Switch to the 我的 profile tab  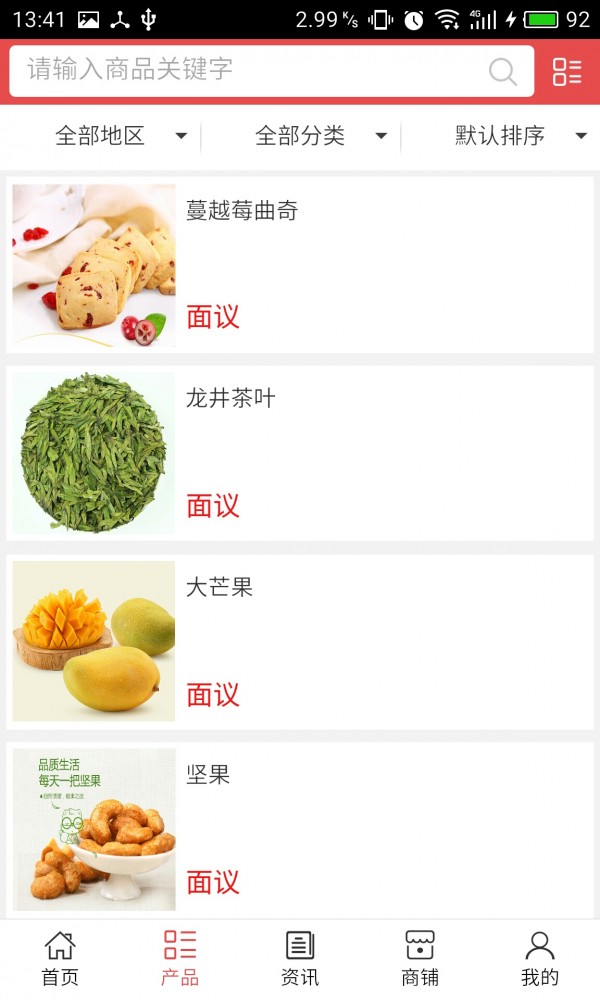click(540, 958)
